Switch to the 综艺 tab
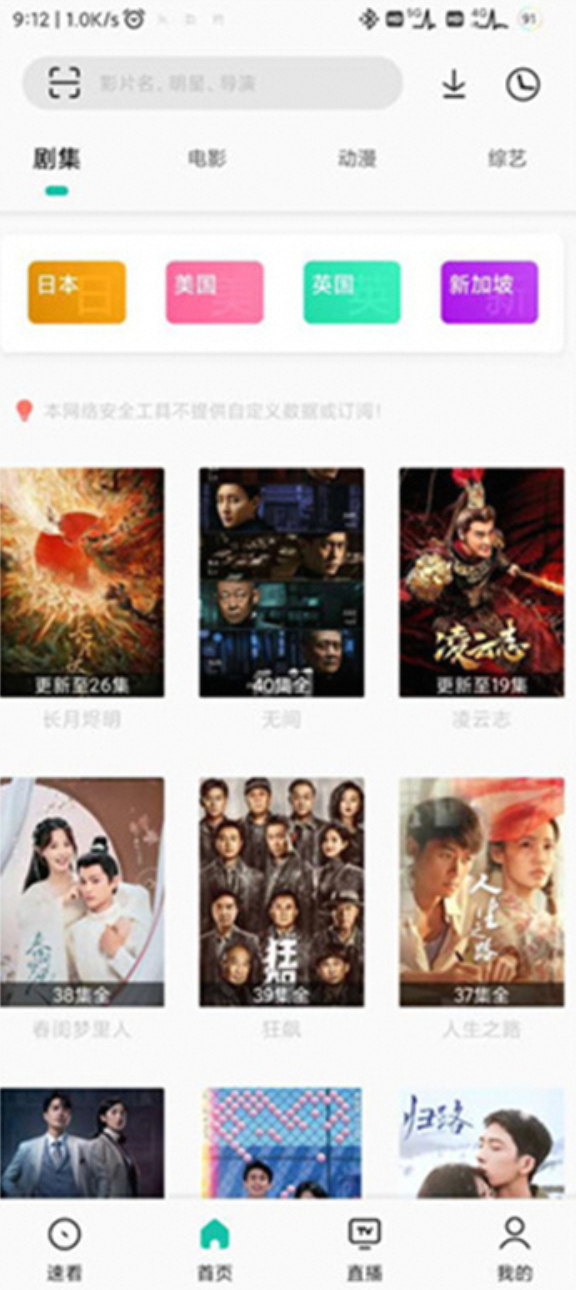 507,159
